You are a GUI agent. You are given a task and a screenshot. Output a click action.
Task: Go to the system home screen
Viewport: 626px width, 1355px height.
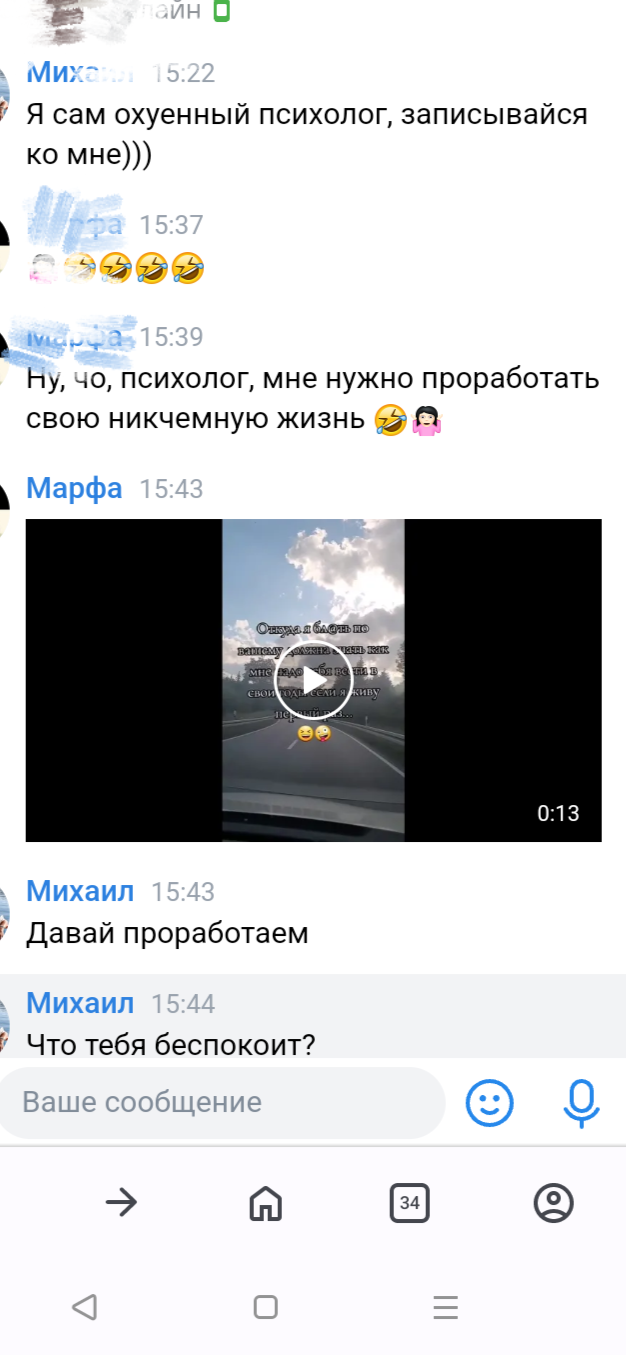[x=265, y=1307]
